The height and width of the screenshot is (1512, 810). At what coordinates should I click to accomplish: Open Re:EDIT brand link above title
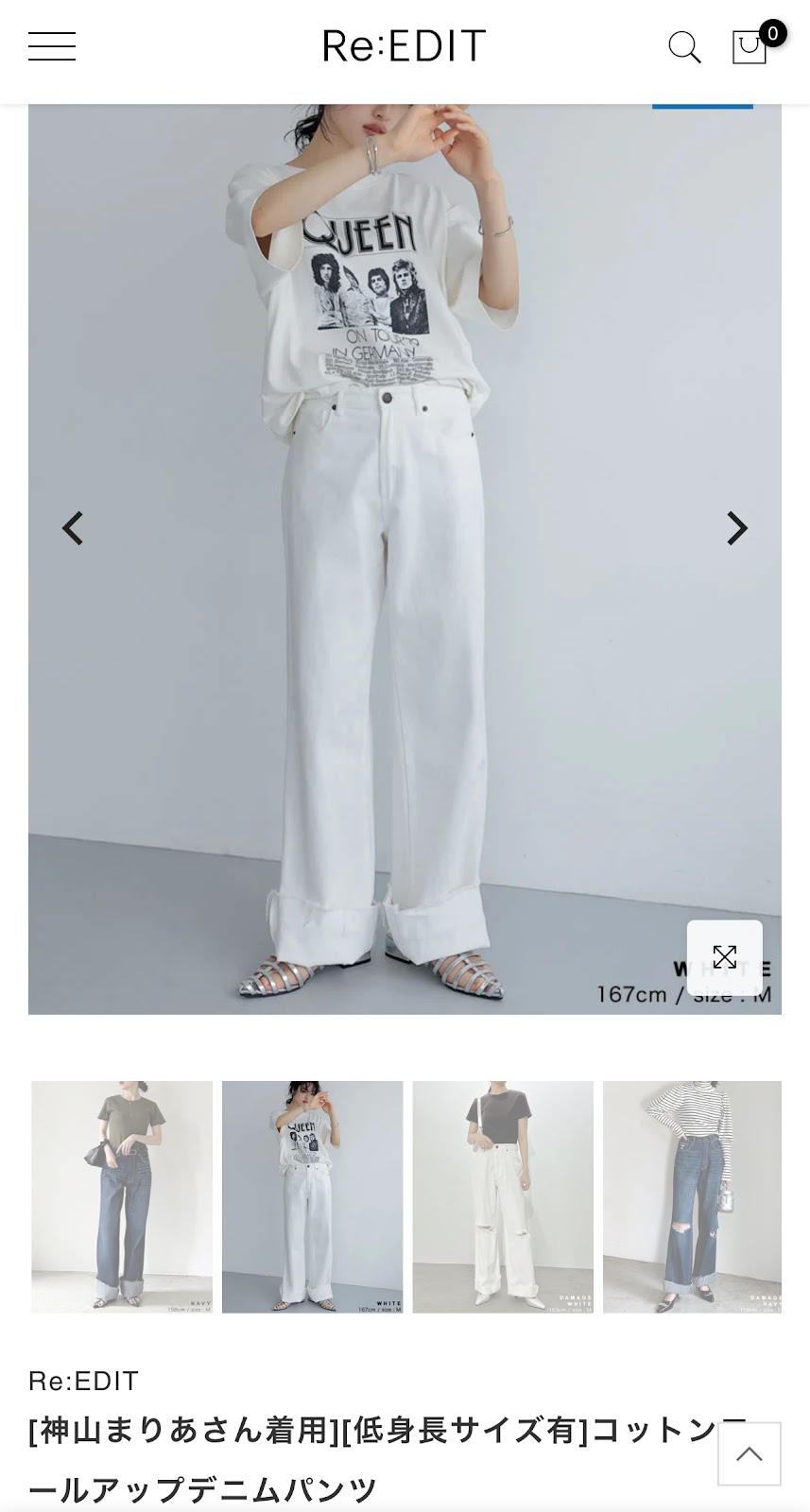point(84,1381)
